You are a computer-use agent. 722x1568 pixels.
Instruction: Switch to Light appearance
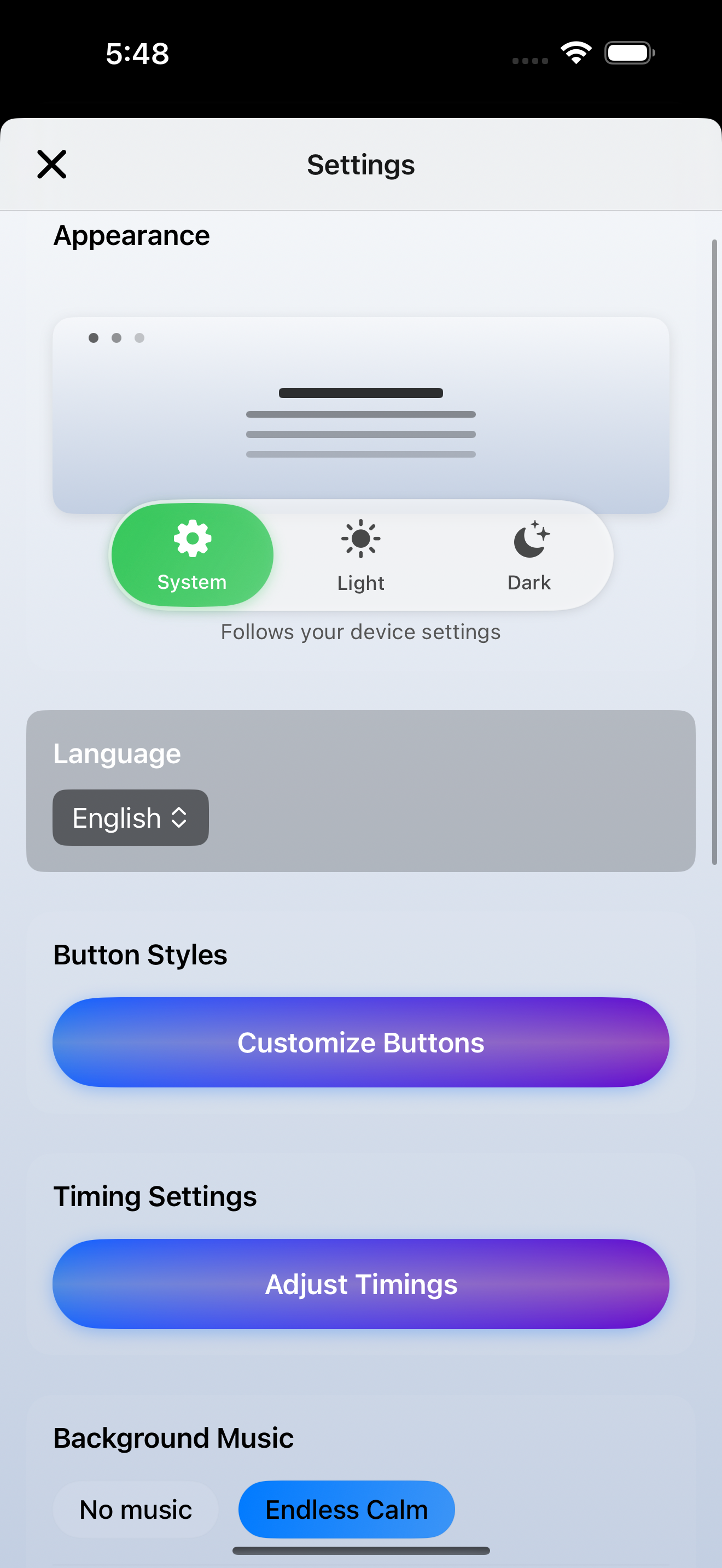[x=360, y=555]
